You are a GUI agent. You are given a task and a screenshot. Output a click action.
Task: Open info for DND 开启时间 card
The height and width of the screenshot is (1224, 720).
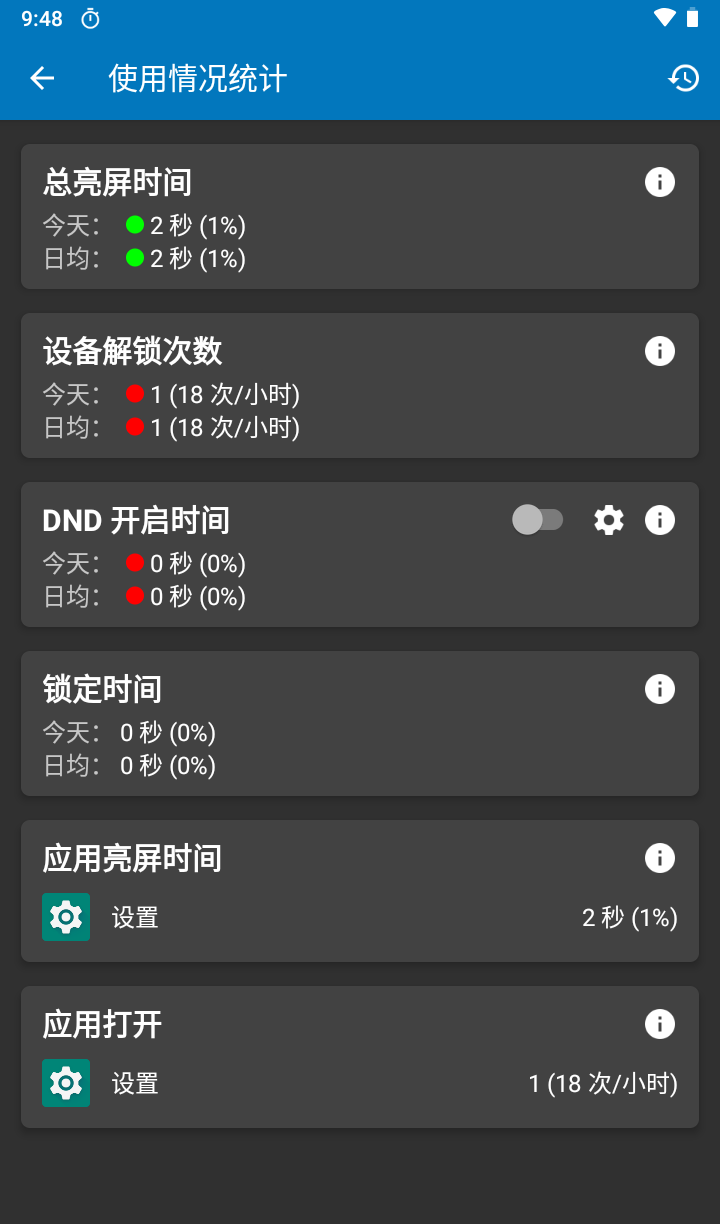tap(659, 520)
